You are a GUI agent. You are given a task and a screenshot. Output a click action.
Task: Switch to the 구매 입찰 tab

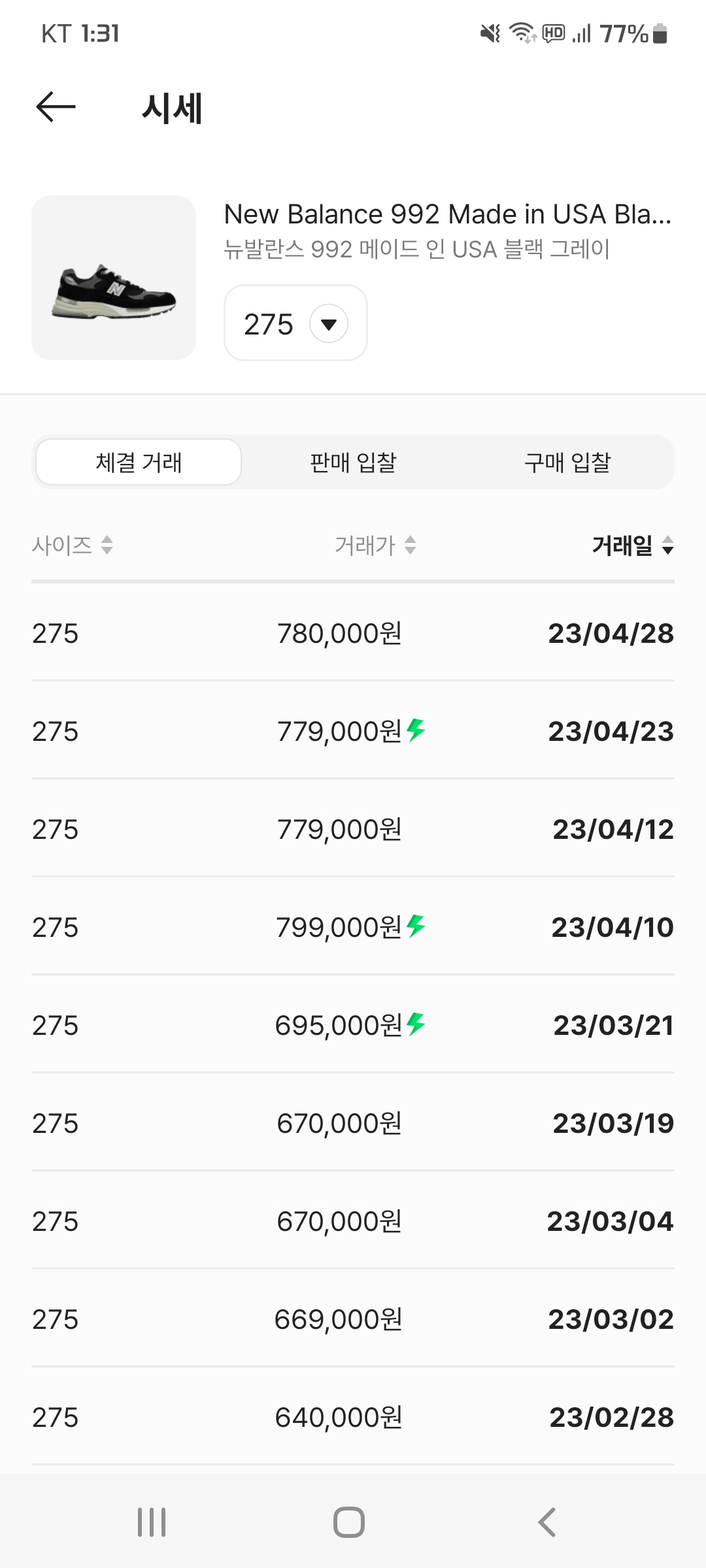[567, 462]
